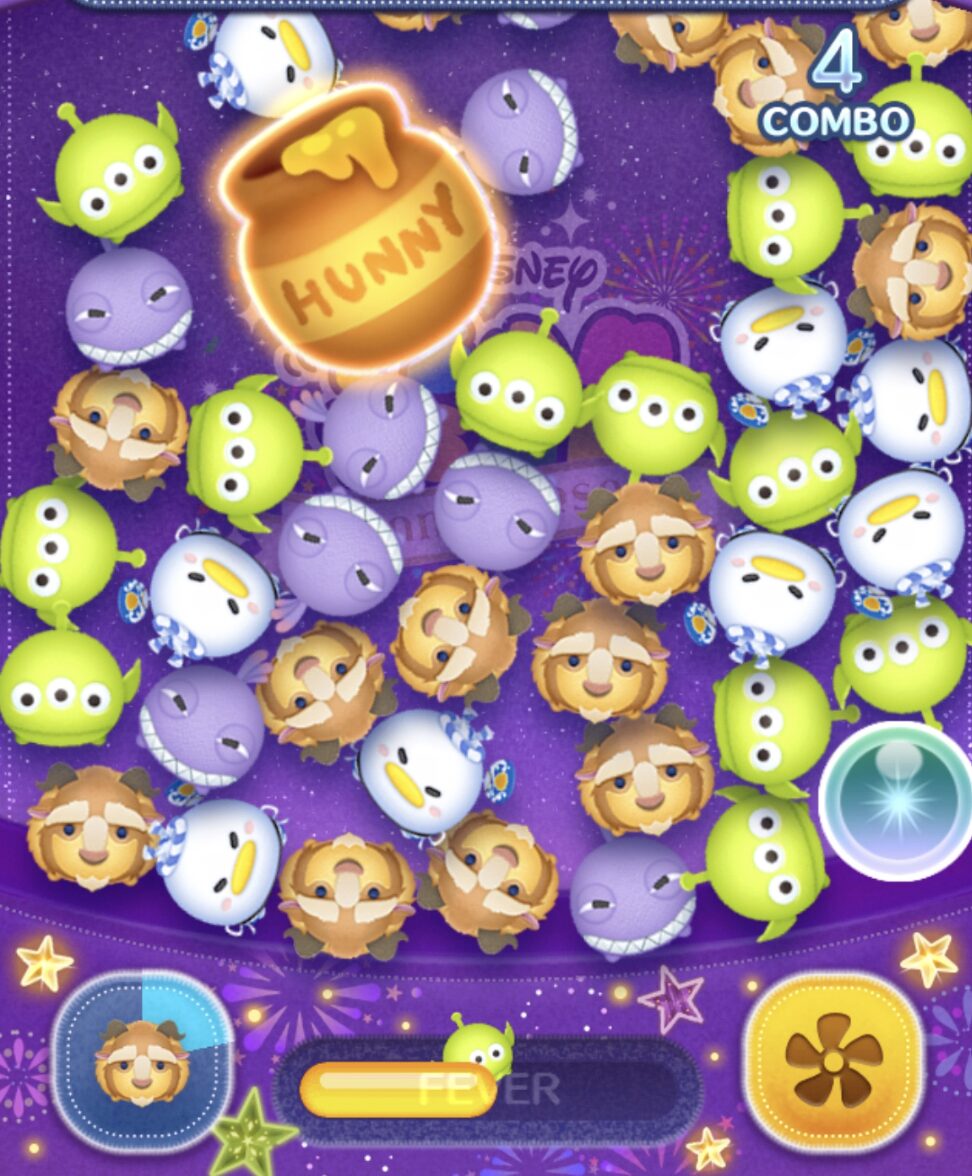Activate the Beast skill button

(x=141, y=1060)
